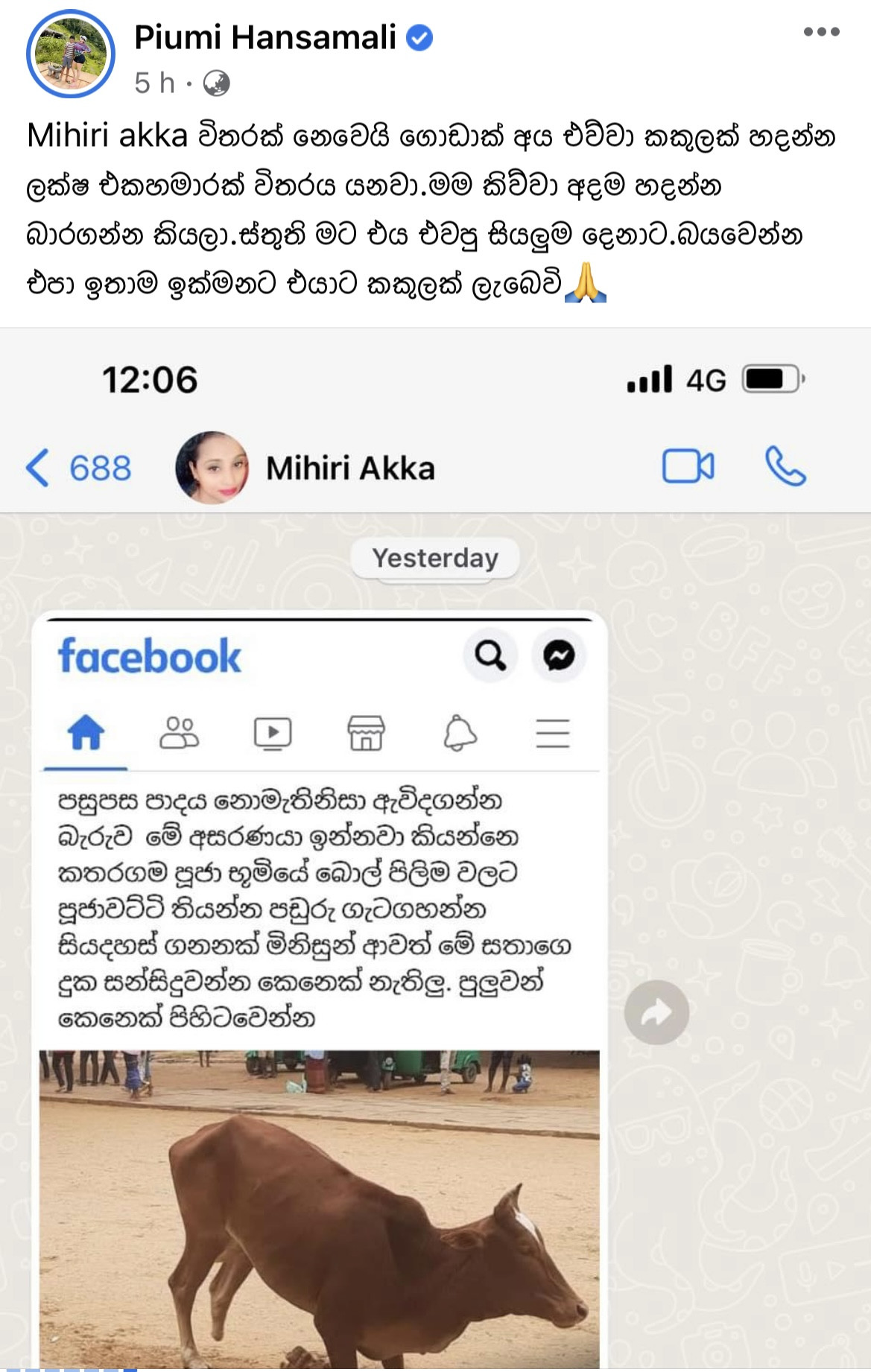The height and width of the screenshot is (1372, 871).
Task: Open the post's three-dot overflow menu
Action: (821, 31)
